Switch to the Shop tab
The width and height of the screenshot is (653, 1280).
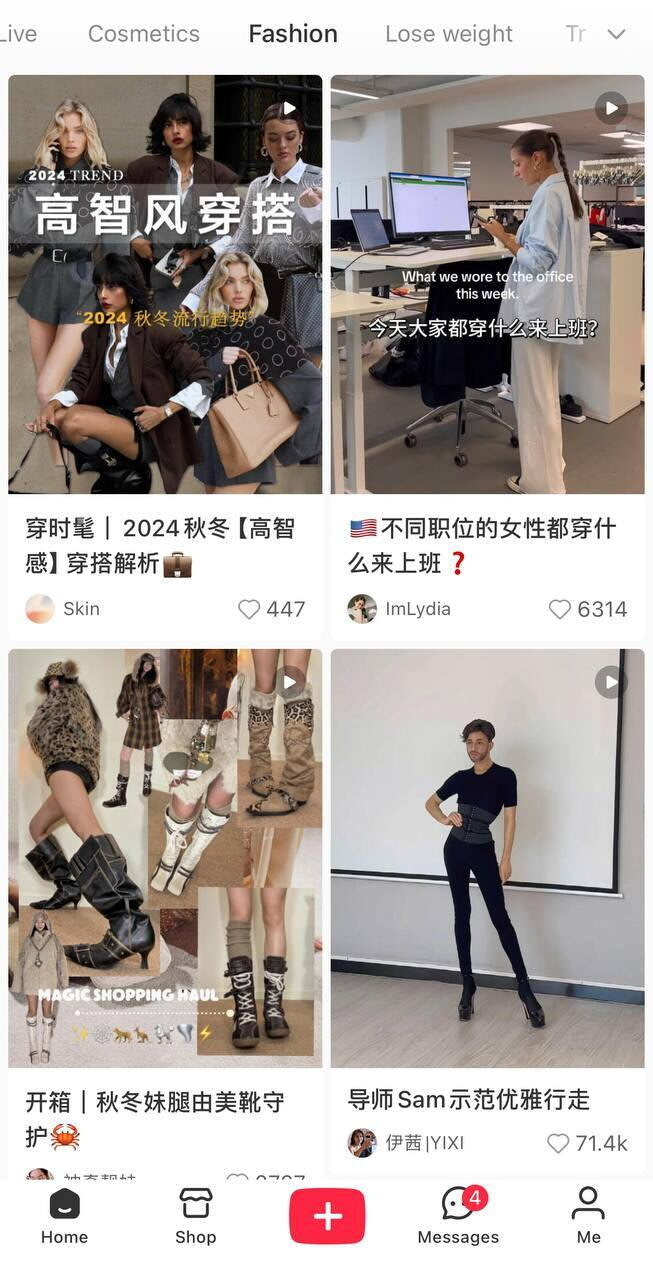[x=195, y=1216]
